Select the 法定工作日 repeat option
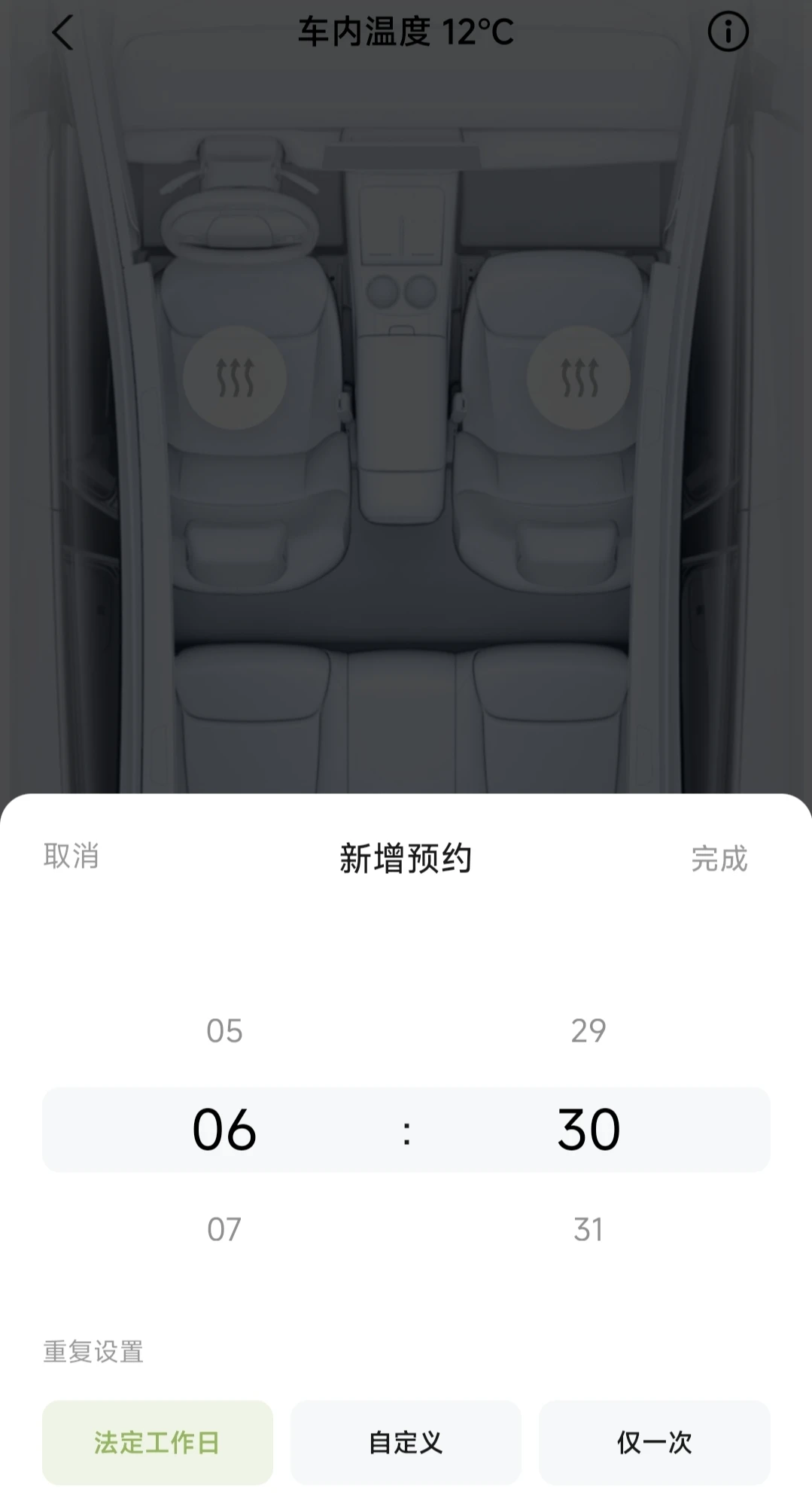This screenshot has width=812, height=1503. coord(157,1442)
